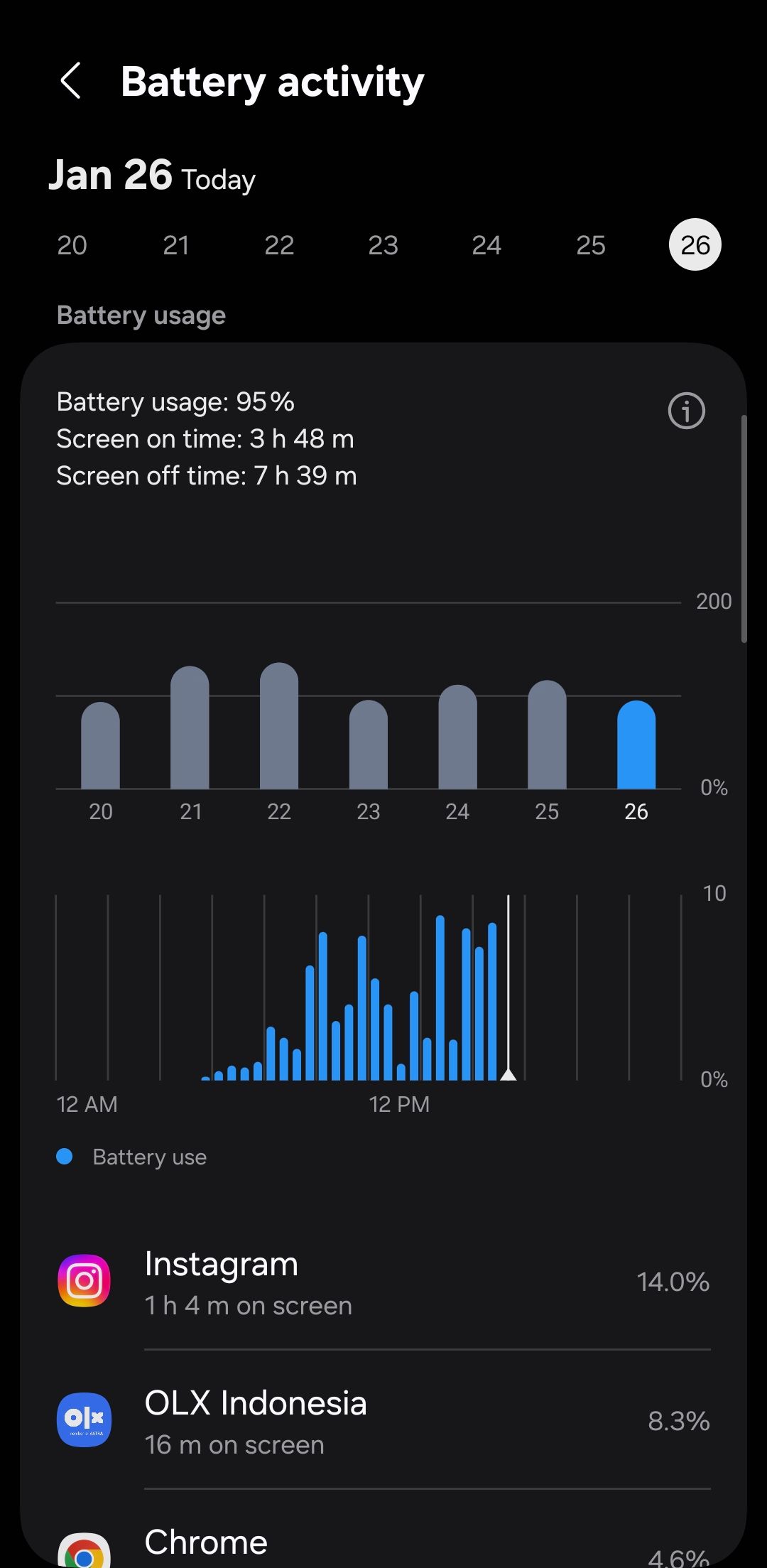Open the OLX Indonesia usage entry

click(383, 1420)
